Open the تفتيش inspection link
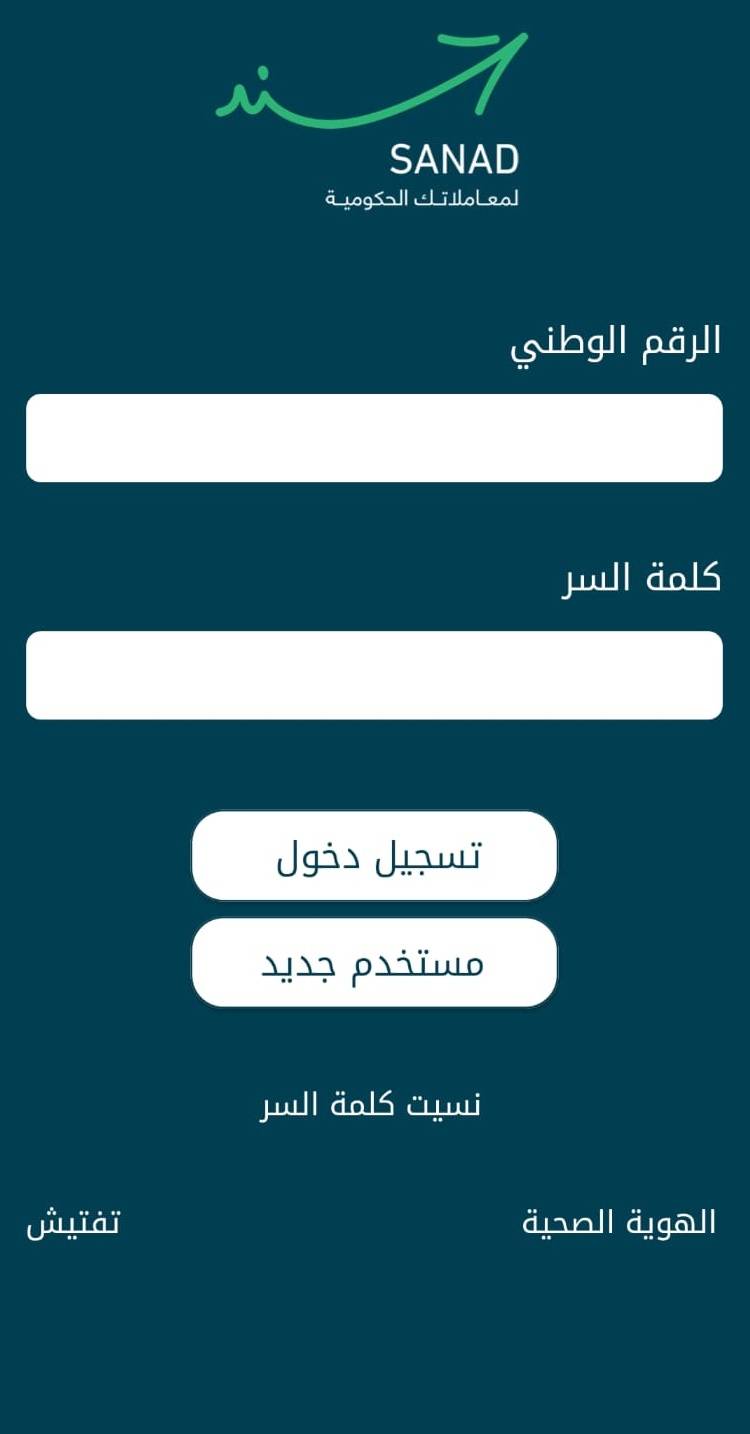 73,1222
